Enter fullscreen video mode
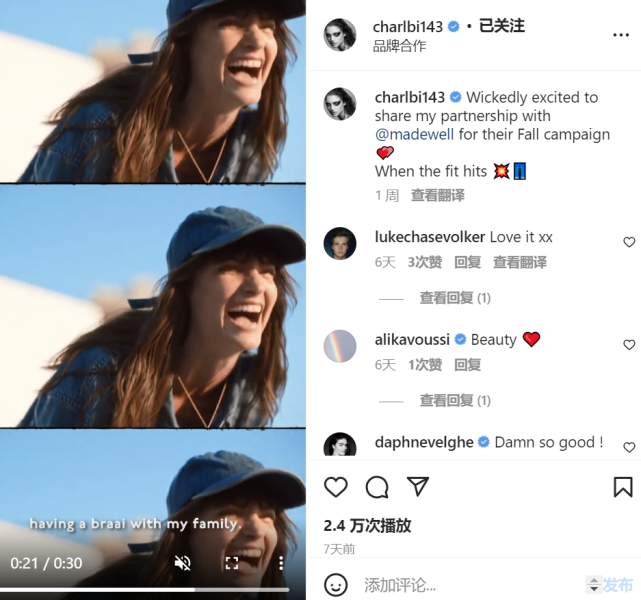 point(232,563)
